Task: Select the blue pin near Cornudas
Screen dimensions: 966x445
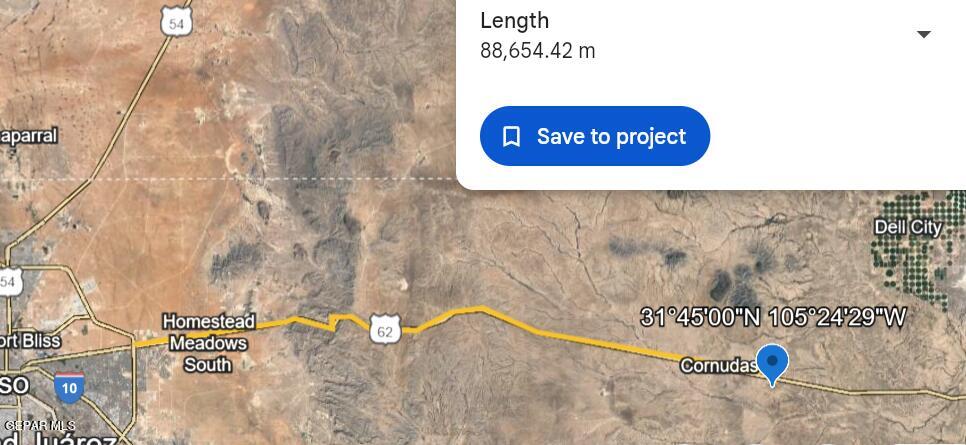Action: 772,362
